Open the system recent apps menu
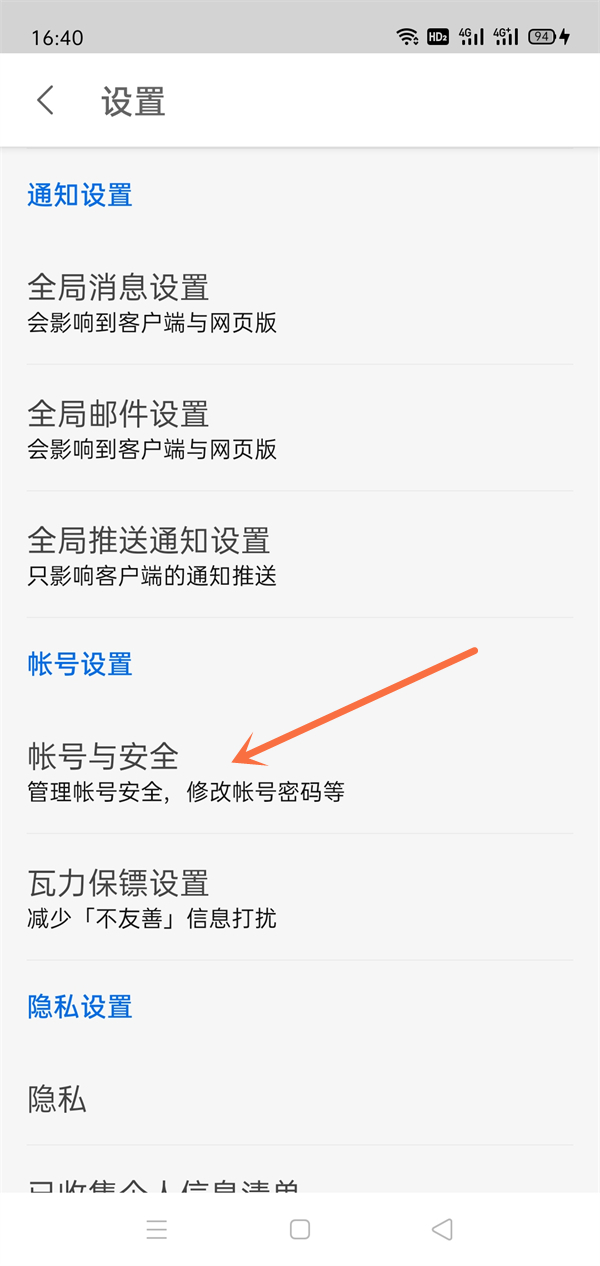 point(157,1229)
